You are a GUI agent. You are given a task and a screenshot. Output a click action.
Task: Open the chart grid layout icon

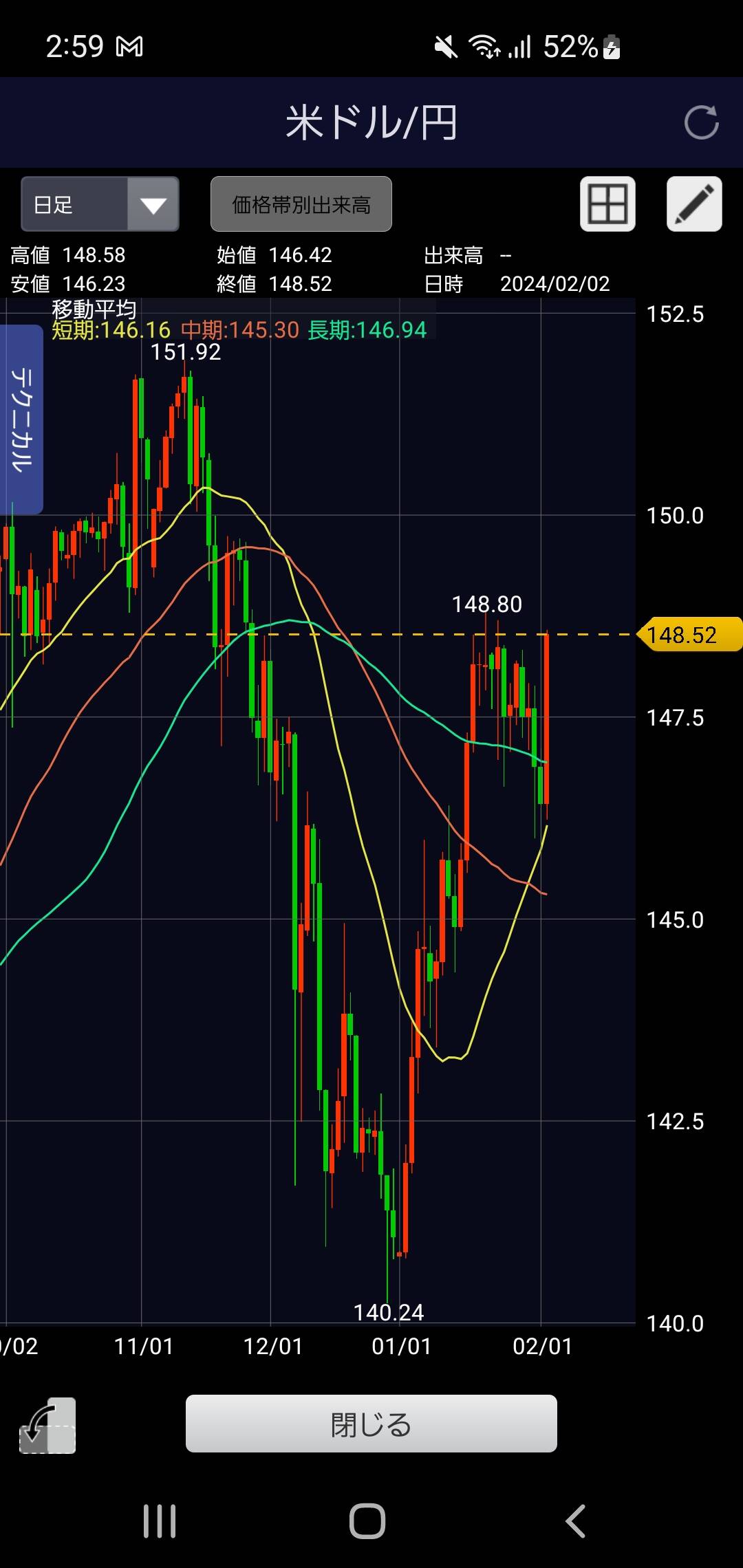(607, 204)
